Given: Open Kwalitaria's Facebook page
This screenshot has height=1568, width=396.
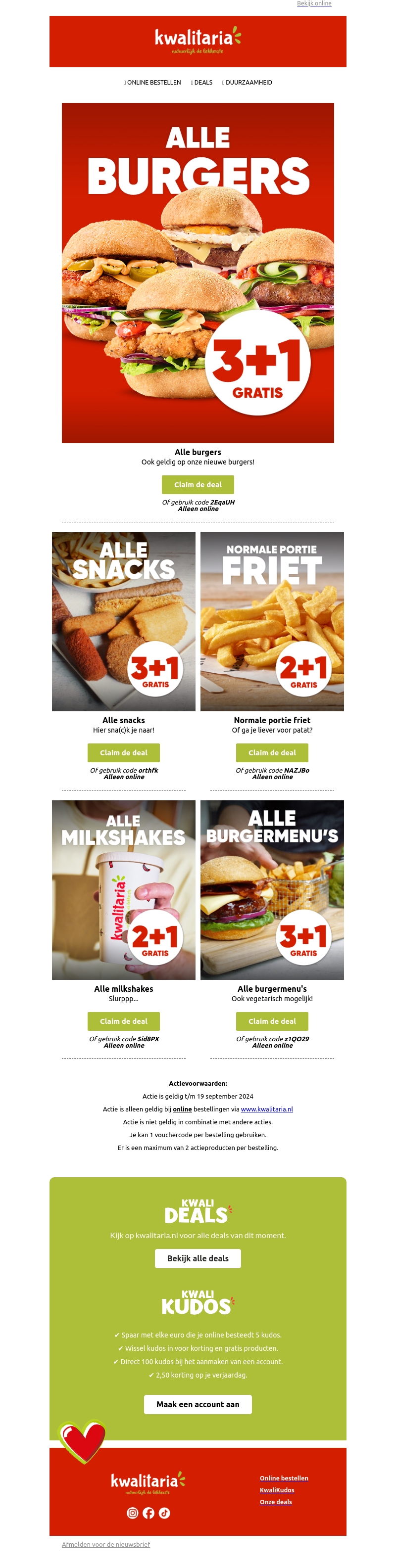Looking at the screenshot, I should pyautogui.click(x=148, y=1513).
